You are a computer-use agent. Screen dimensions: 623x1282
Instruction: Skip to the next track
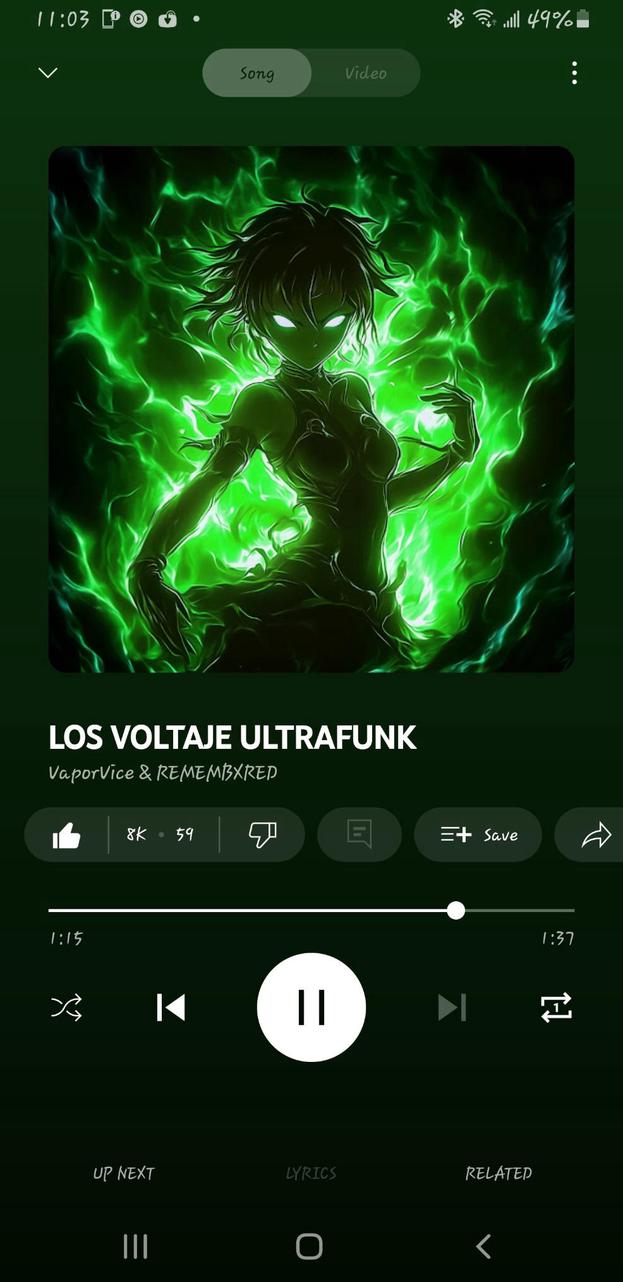pyautogui.click(x=452, y=1007)
